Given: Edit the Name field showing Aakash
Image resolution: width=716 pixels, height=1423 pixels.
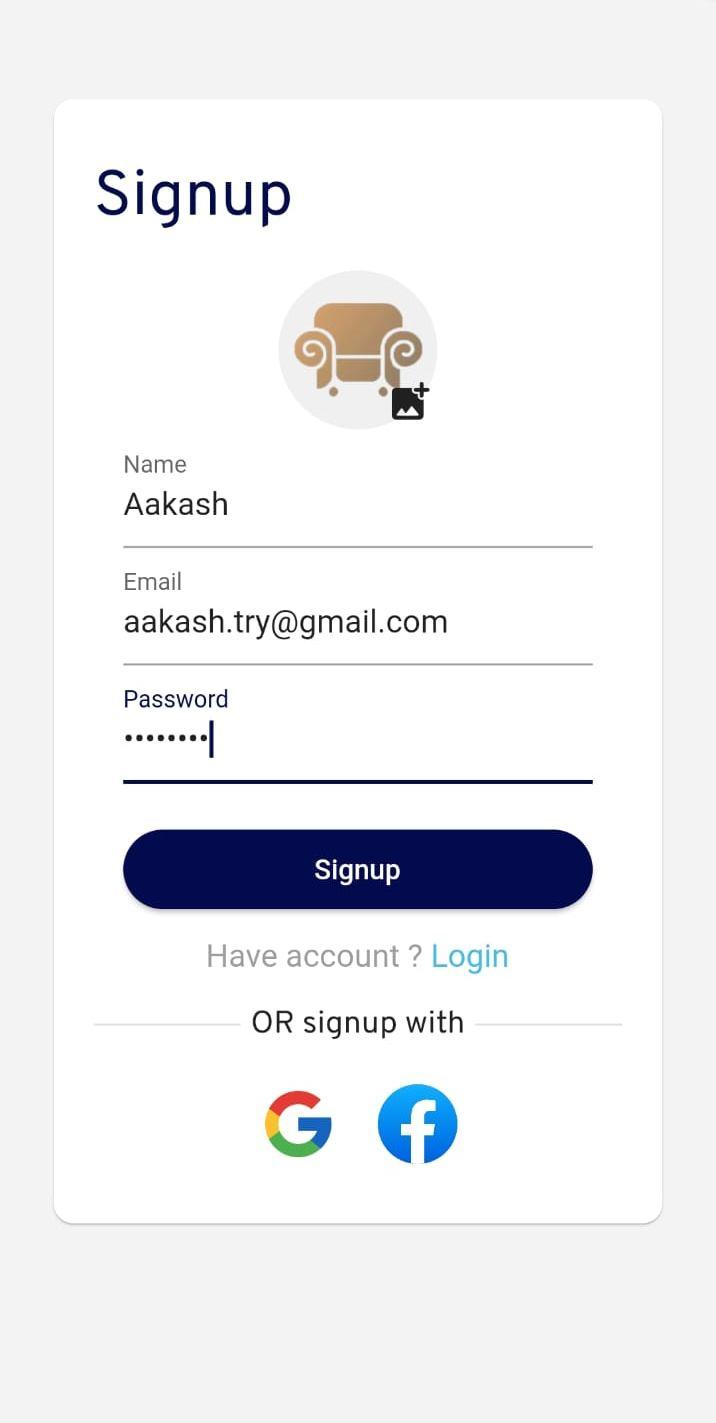Looking at the screenshot, I should pyautogui.click(x=357, y=504).
